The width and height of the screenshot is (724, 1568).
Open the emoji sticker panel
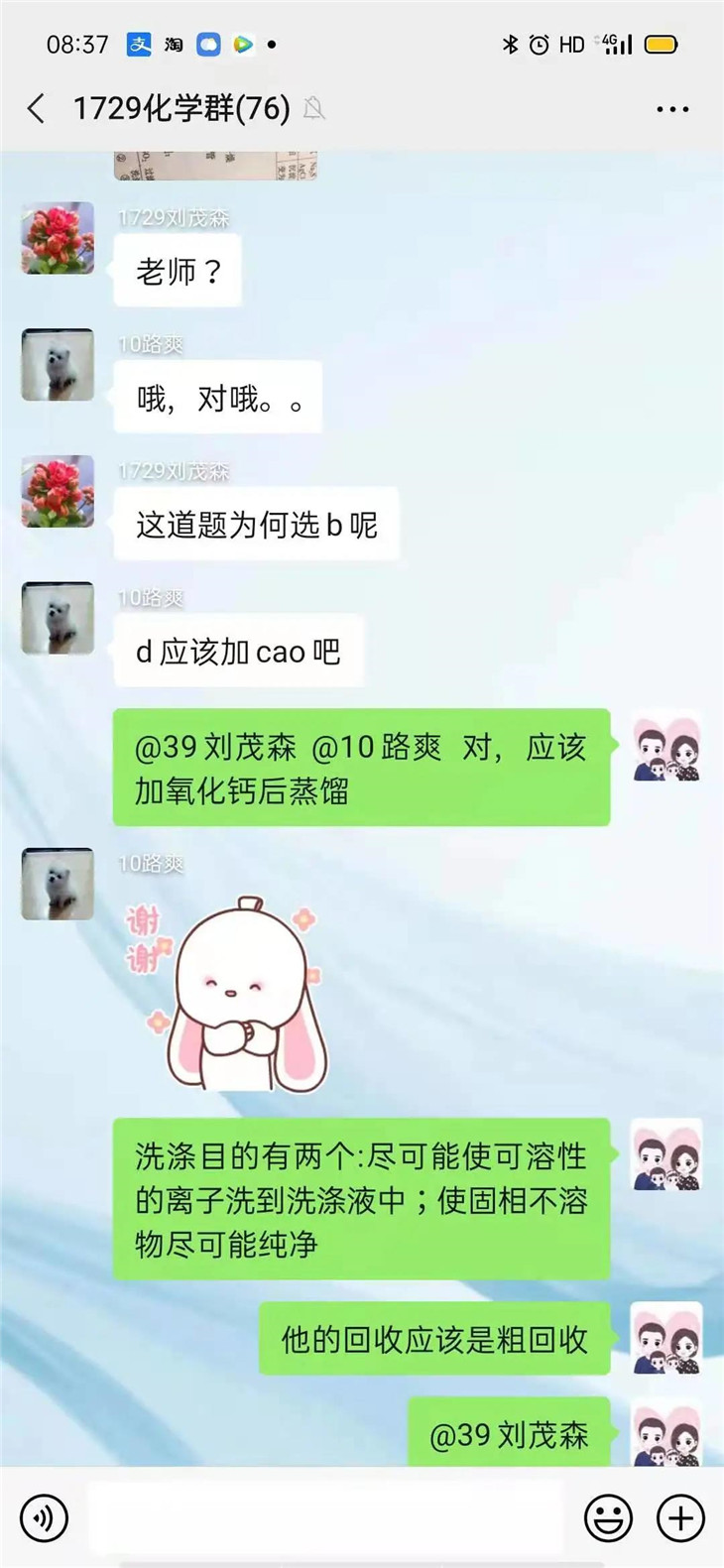point(608,1517)
